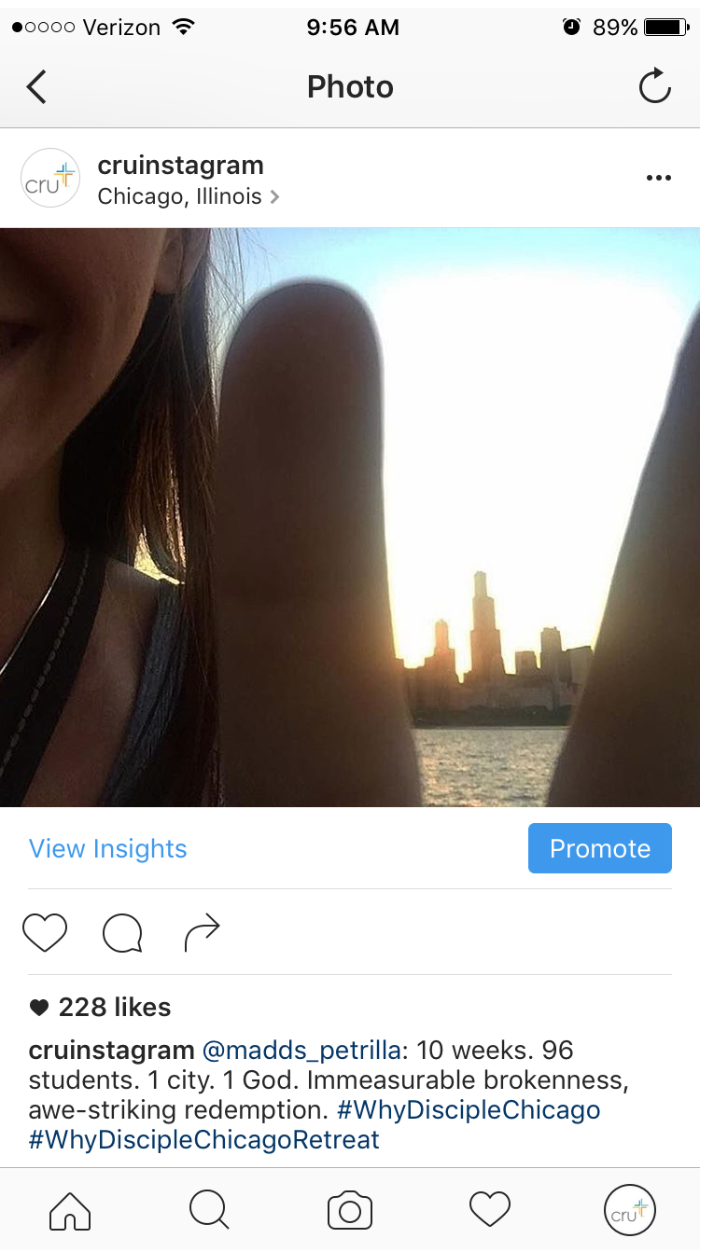This screenshot has width=704, height=1250.
Task: Open hashtag #WhyDiscipleChicagoRetreat
Action: click(x=204, y=1140)
